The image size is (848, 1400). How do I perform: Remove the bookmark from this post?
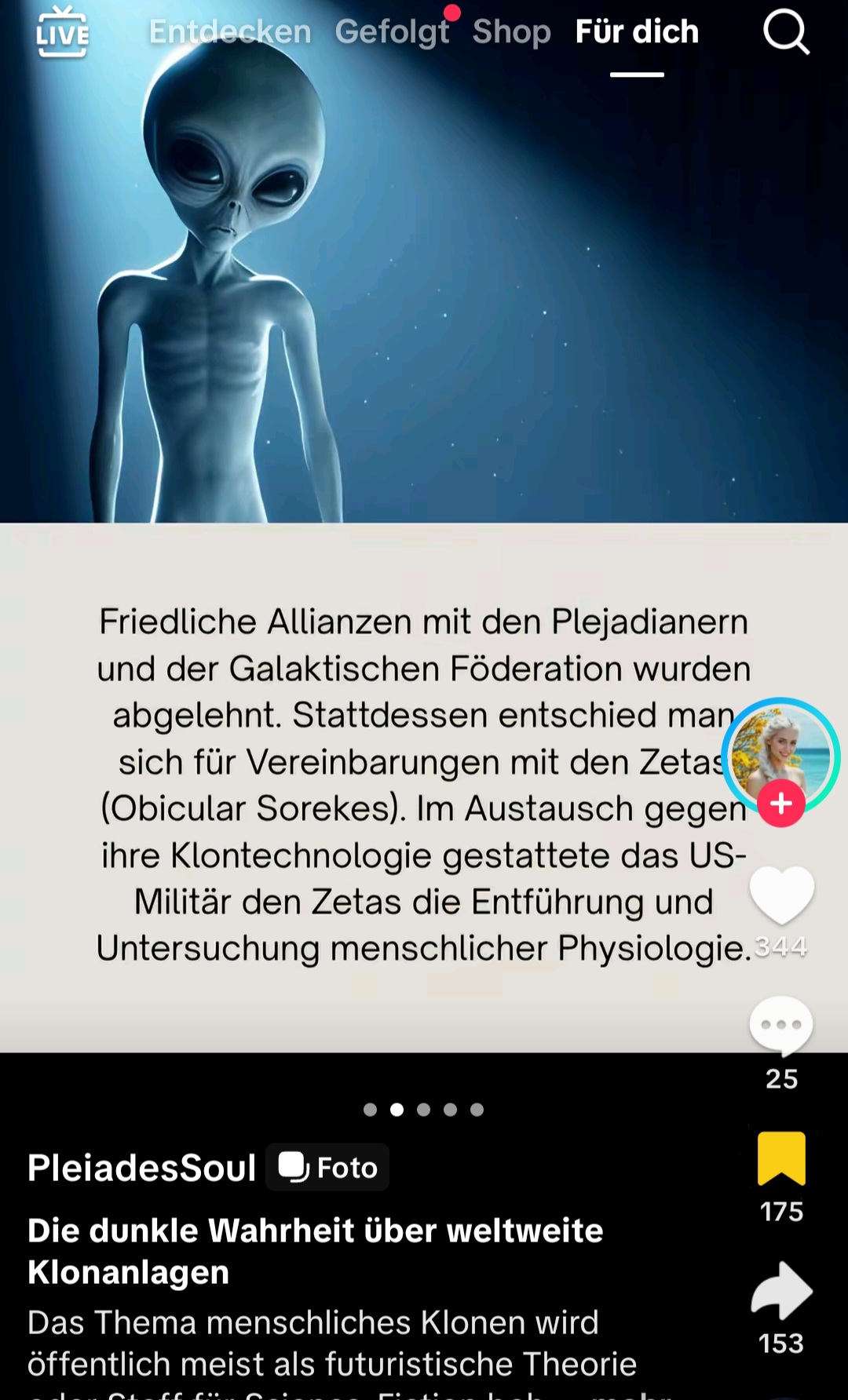coord(781,1158)
